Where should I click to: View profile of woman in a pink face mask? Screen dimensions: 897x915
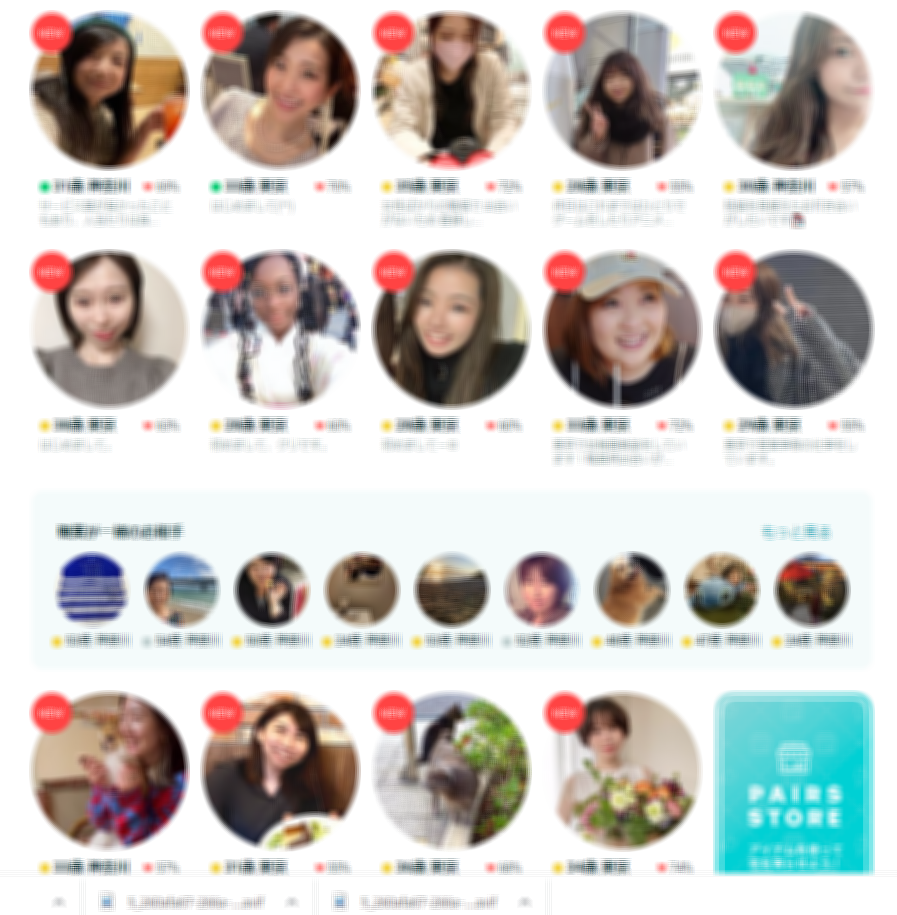point(451,89)
